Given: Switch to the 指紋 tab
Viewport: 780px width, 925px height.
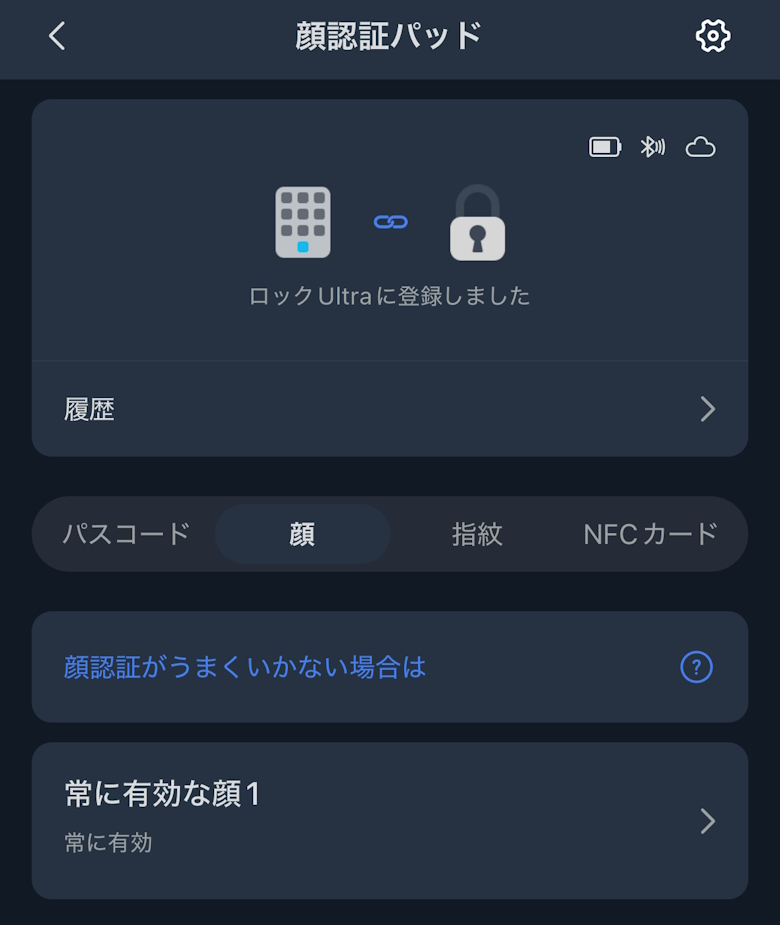Looking at the screenshot, I should coord(477,534).
